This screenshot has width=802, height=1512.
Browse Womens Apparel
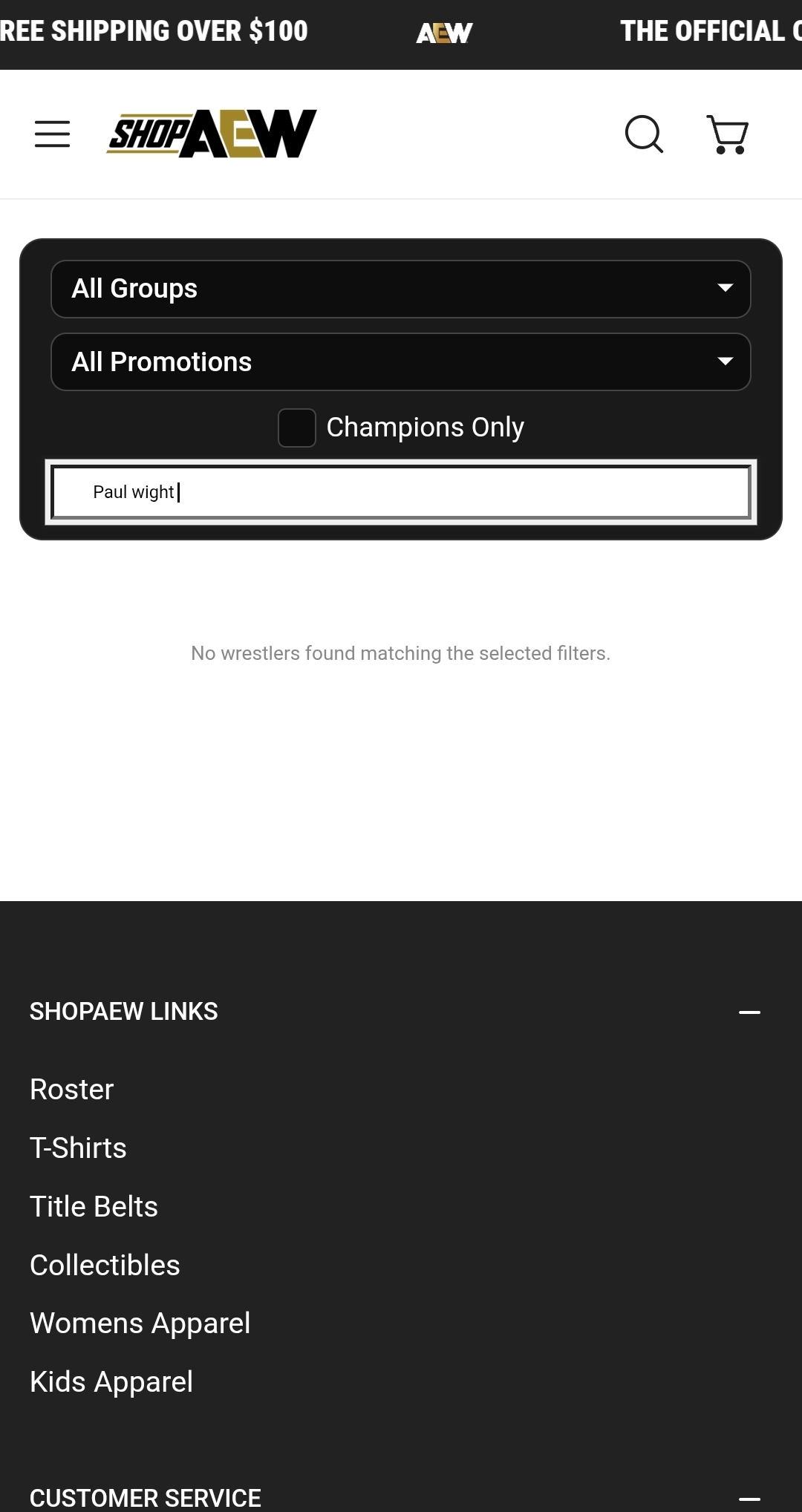click(x=140, y=1323)
